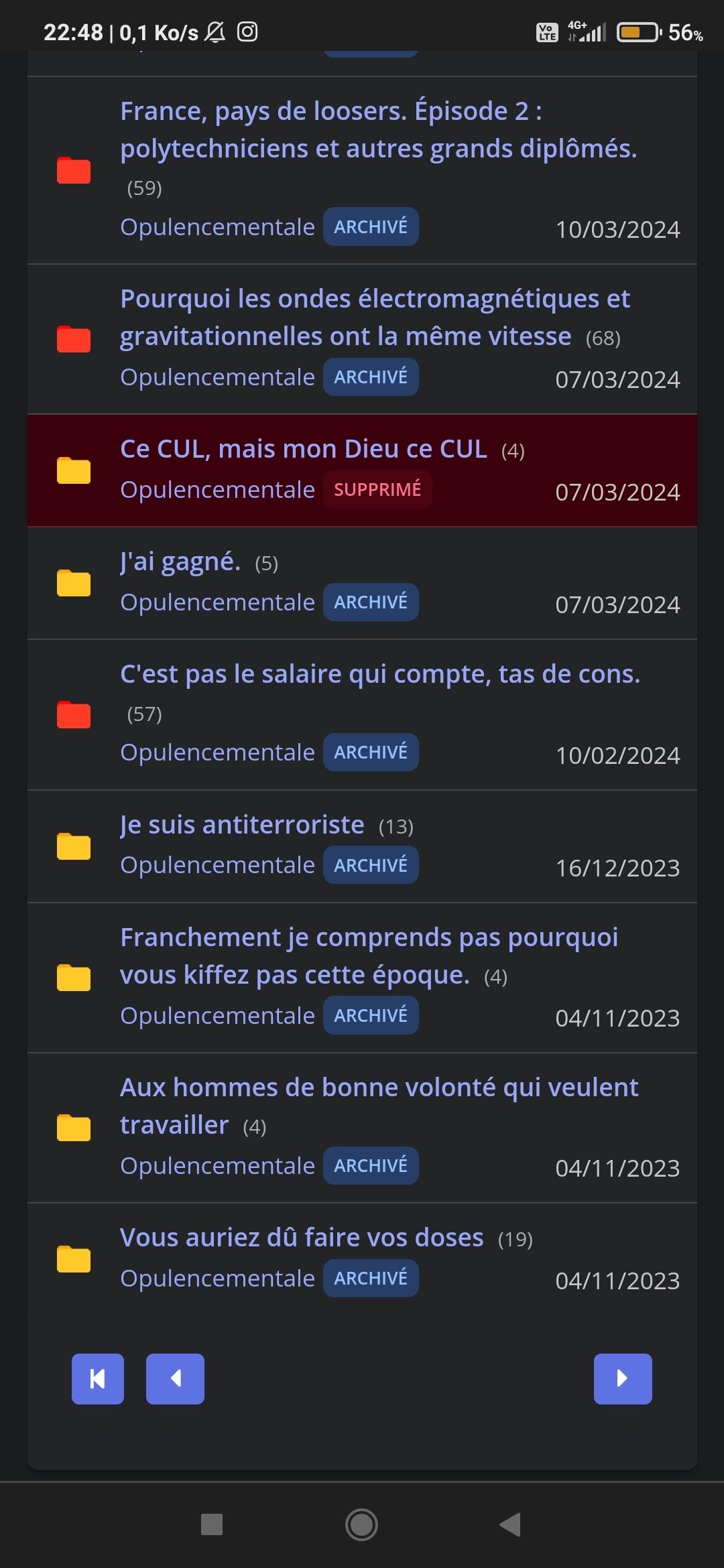
Task: Open the topic 'Je suis antiterroriste'
Action: [242, 825]
